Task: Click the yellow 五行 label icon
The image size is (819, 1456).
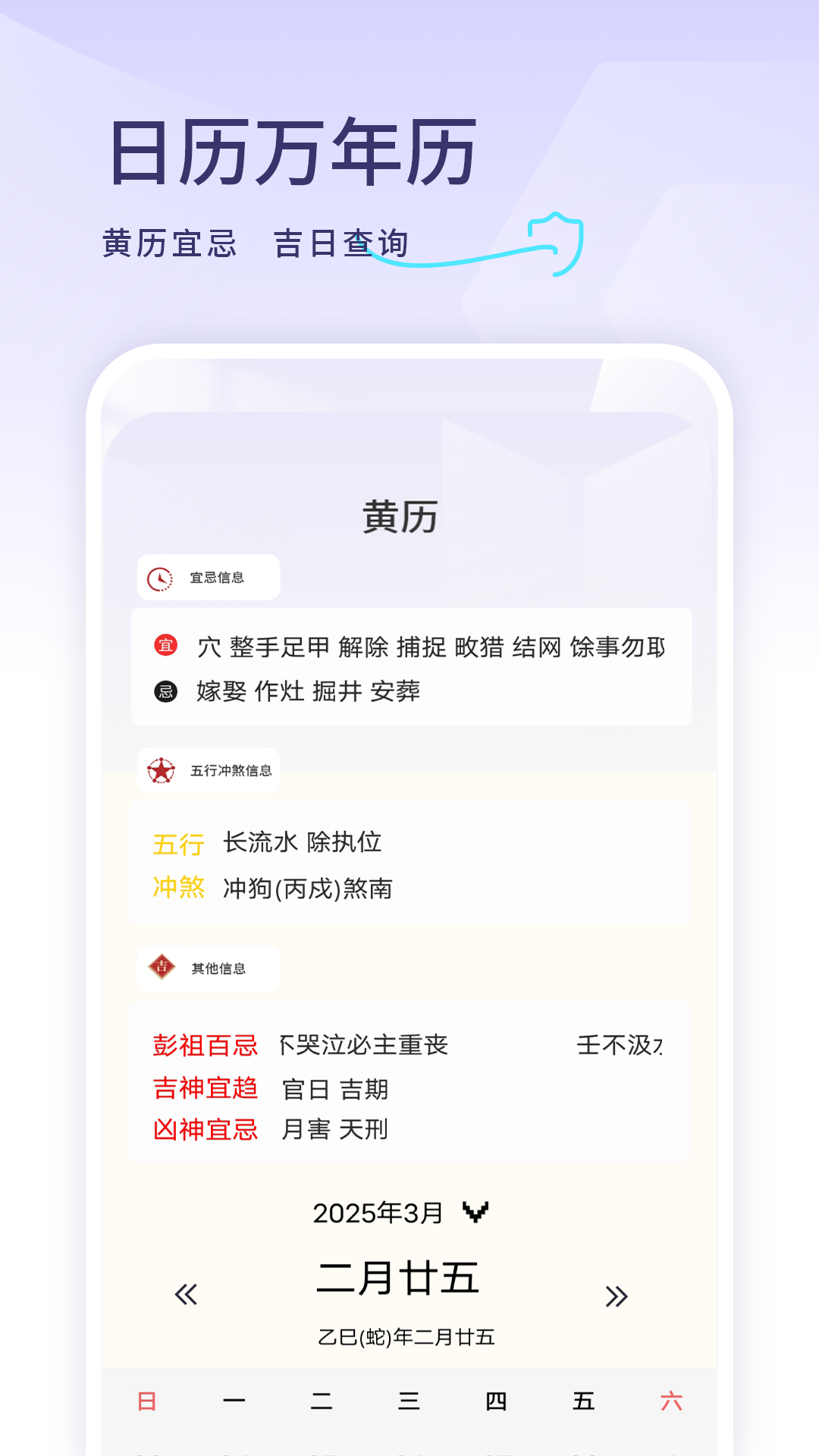Action: coord(179,843)
